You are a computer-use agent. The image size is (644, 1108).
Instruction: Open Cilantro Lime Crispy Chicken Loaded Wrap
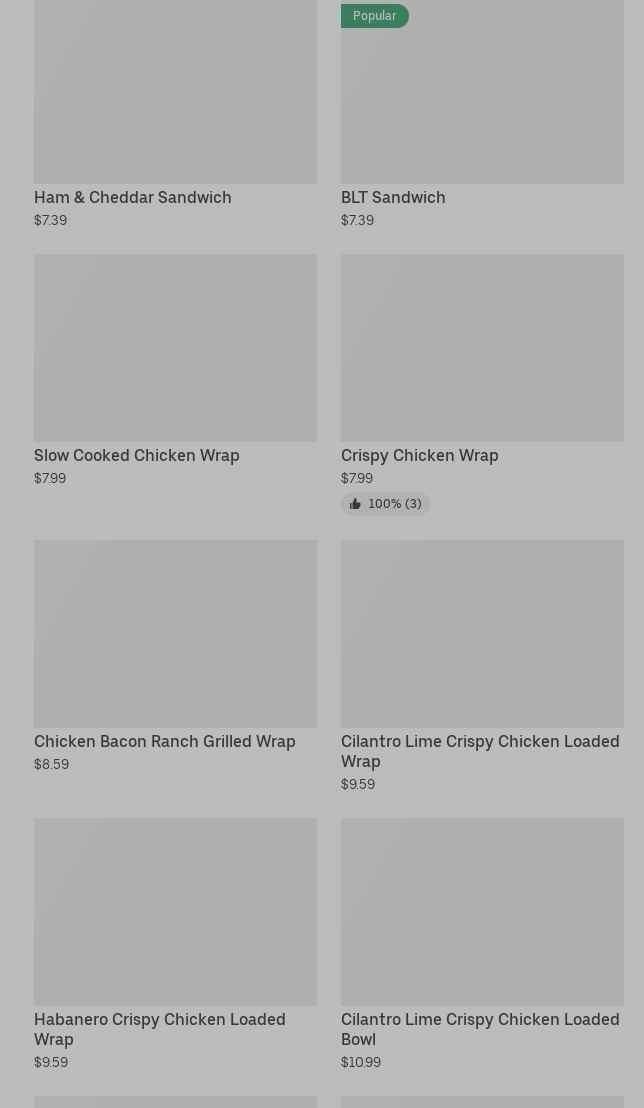pyautogui.click(x=482, y=666)
